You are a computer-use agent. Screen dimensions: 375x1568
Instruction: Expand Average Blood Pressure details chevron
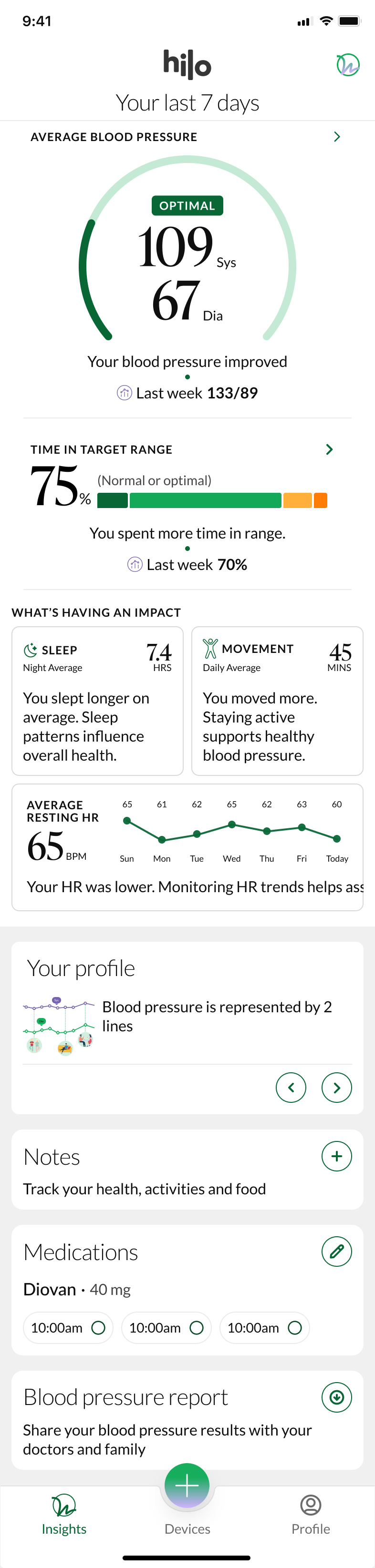[336, 137]
